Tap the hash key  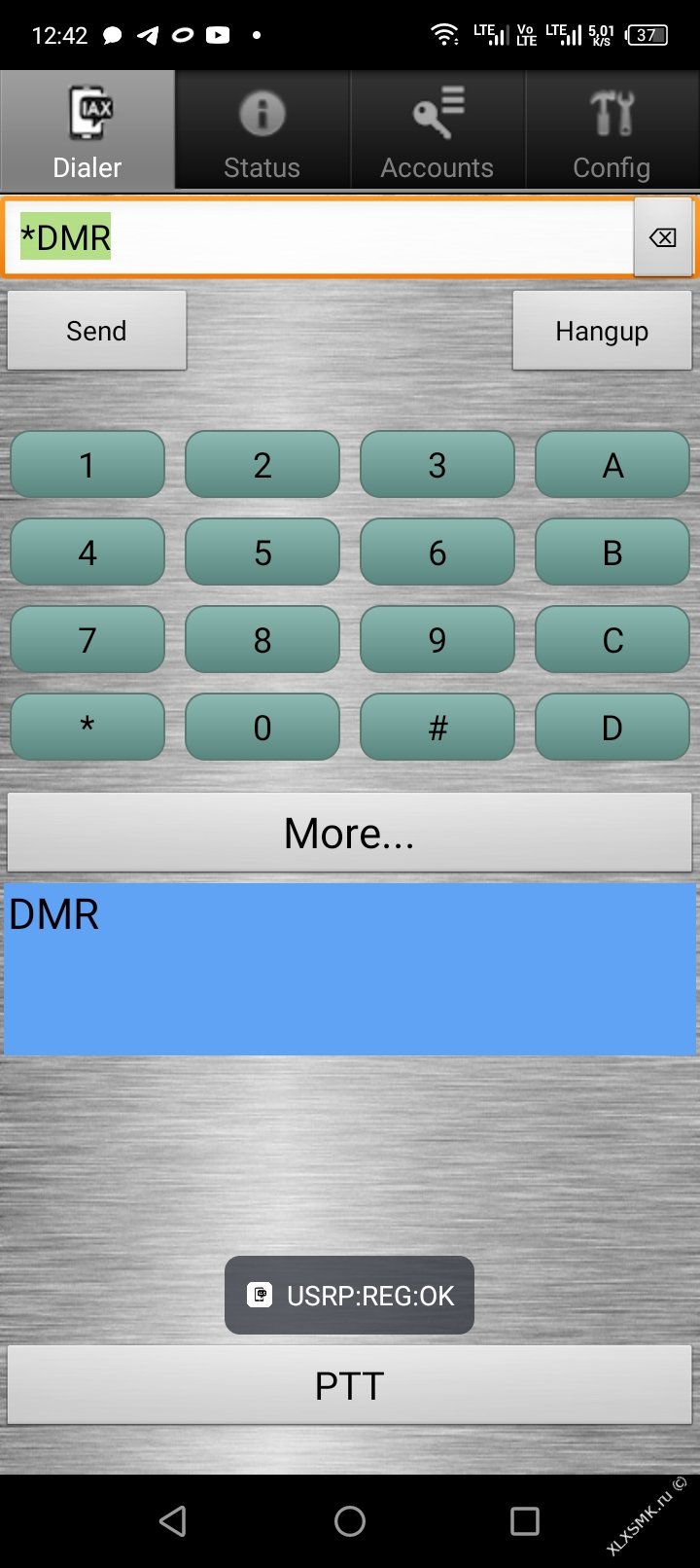tap(437, 728)
